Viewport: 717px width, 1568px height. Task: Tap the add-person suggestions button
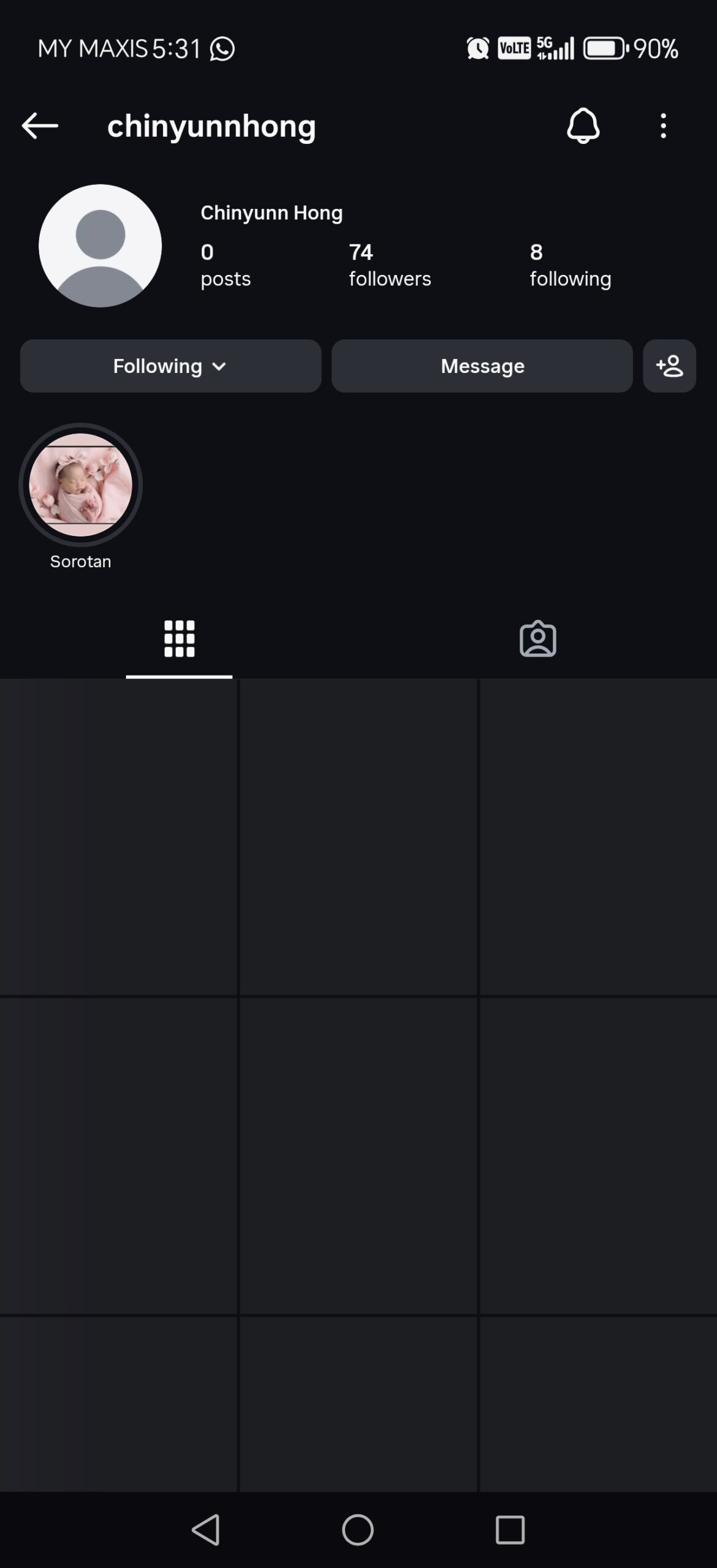coord(669,366)
